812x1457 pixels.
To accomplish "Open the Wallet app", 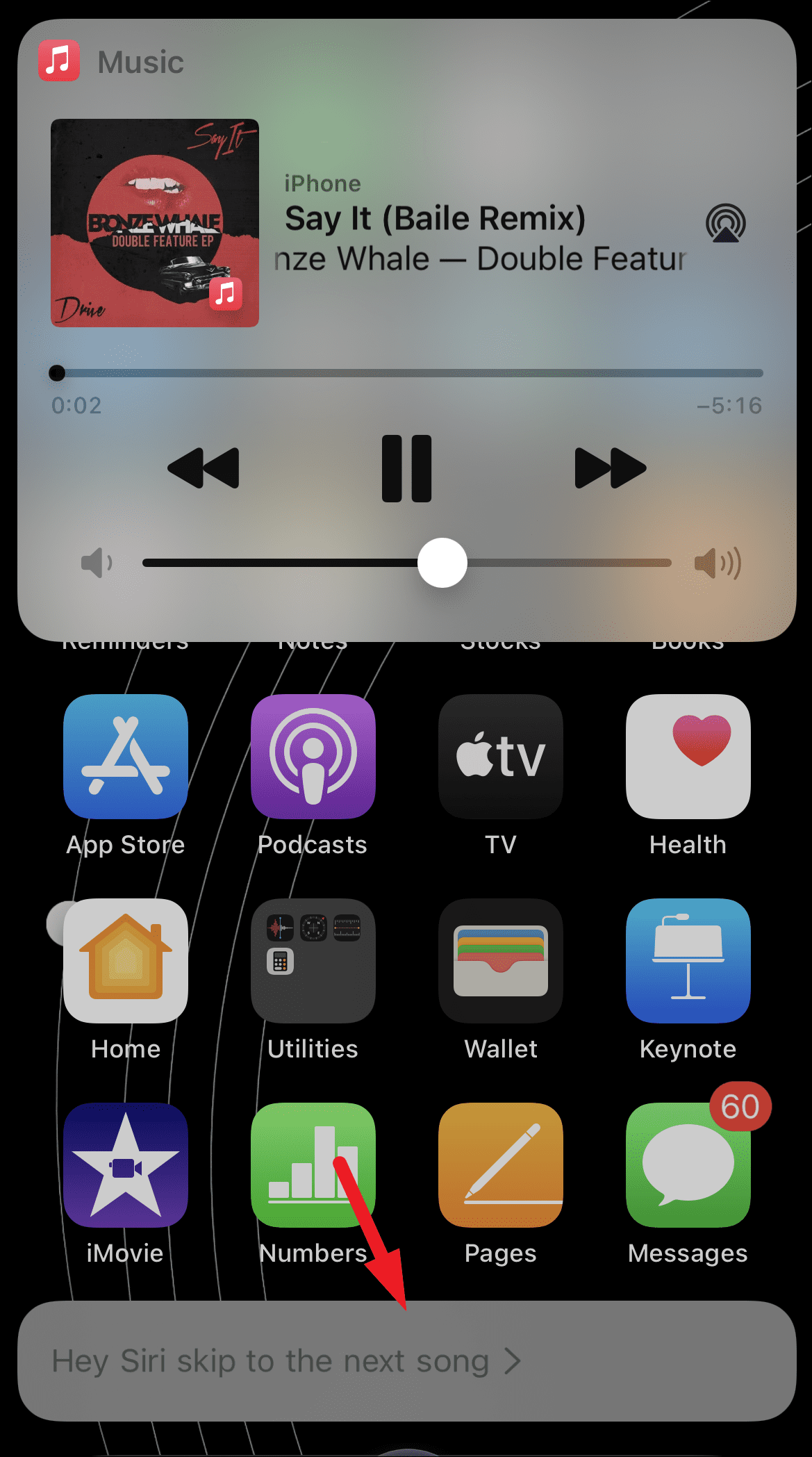I will [501, 961].
